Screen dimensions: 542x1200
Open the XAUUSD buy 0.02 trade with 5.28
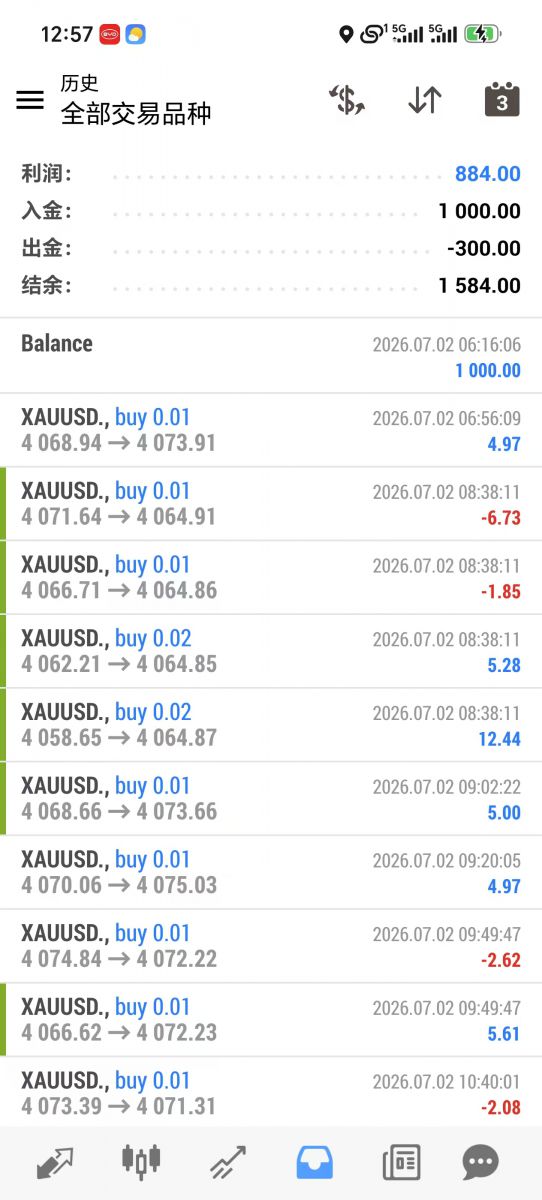(x=271, y=651)
